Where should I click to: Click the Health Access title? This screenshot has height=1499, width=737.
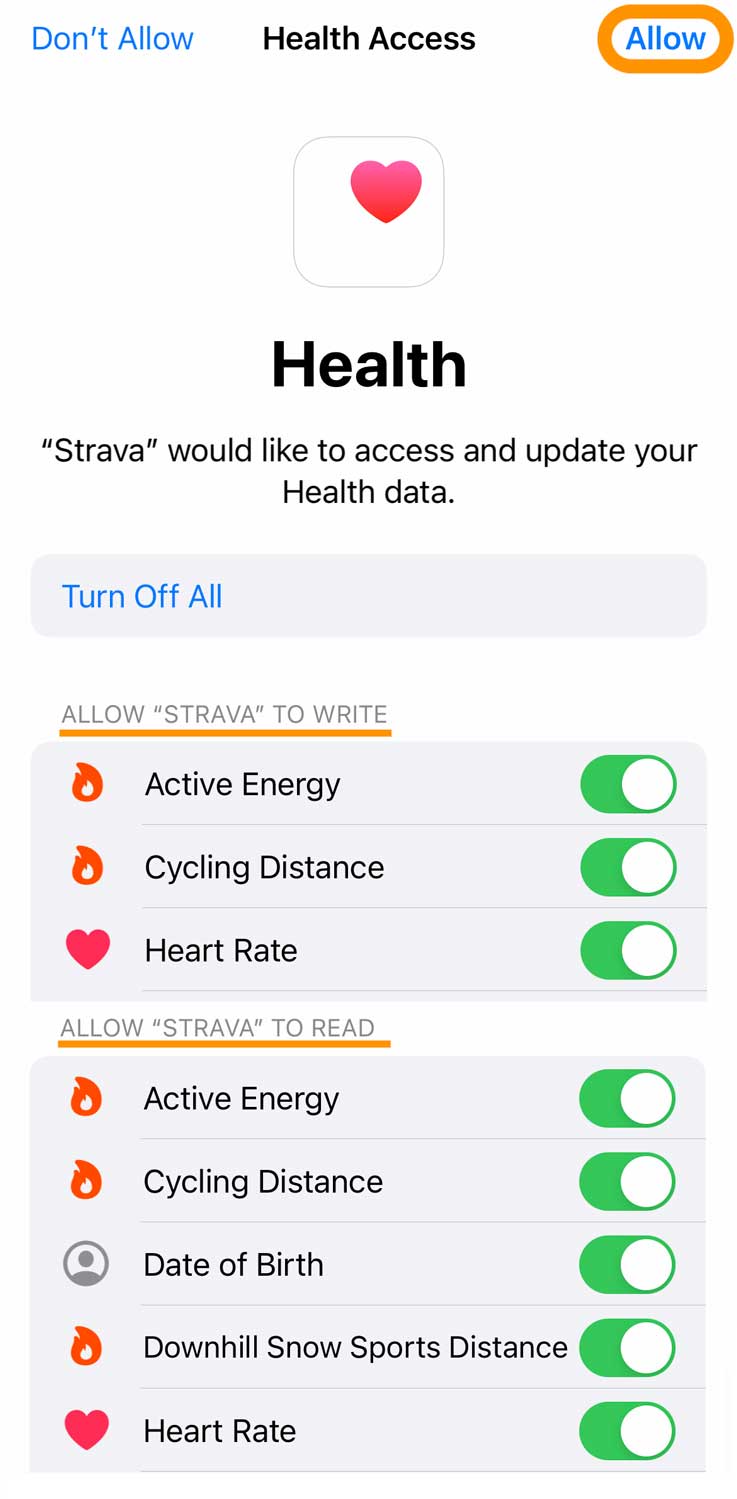pyautogui.click(x=368, y=39)
